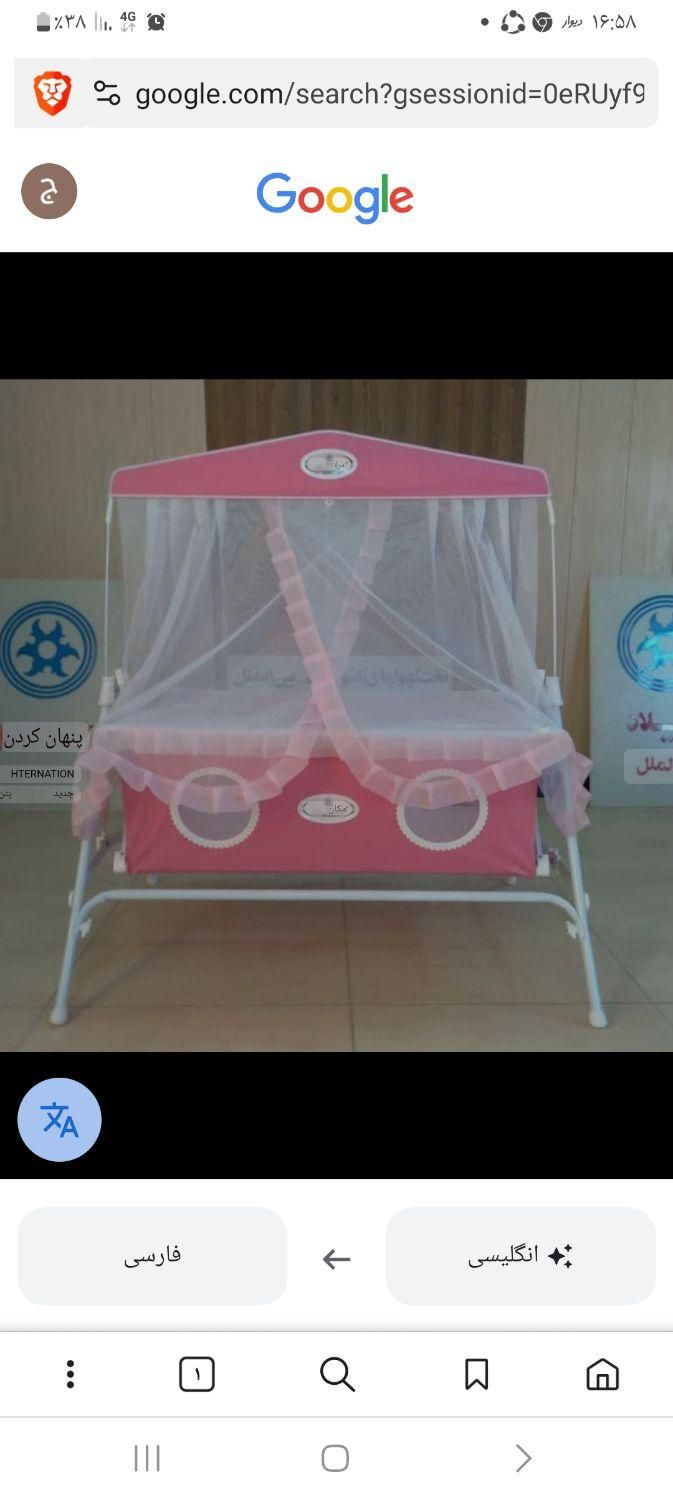Image resolution: width=673 pixels, height=1500 pixels.
Task: Tap the پنهان کردن hide label
Action: tap(45, 738)
